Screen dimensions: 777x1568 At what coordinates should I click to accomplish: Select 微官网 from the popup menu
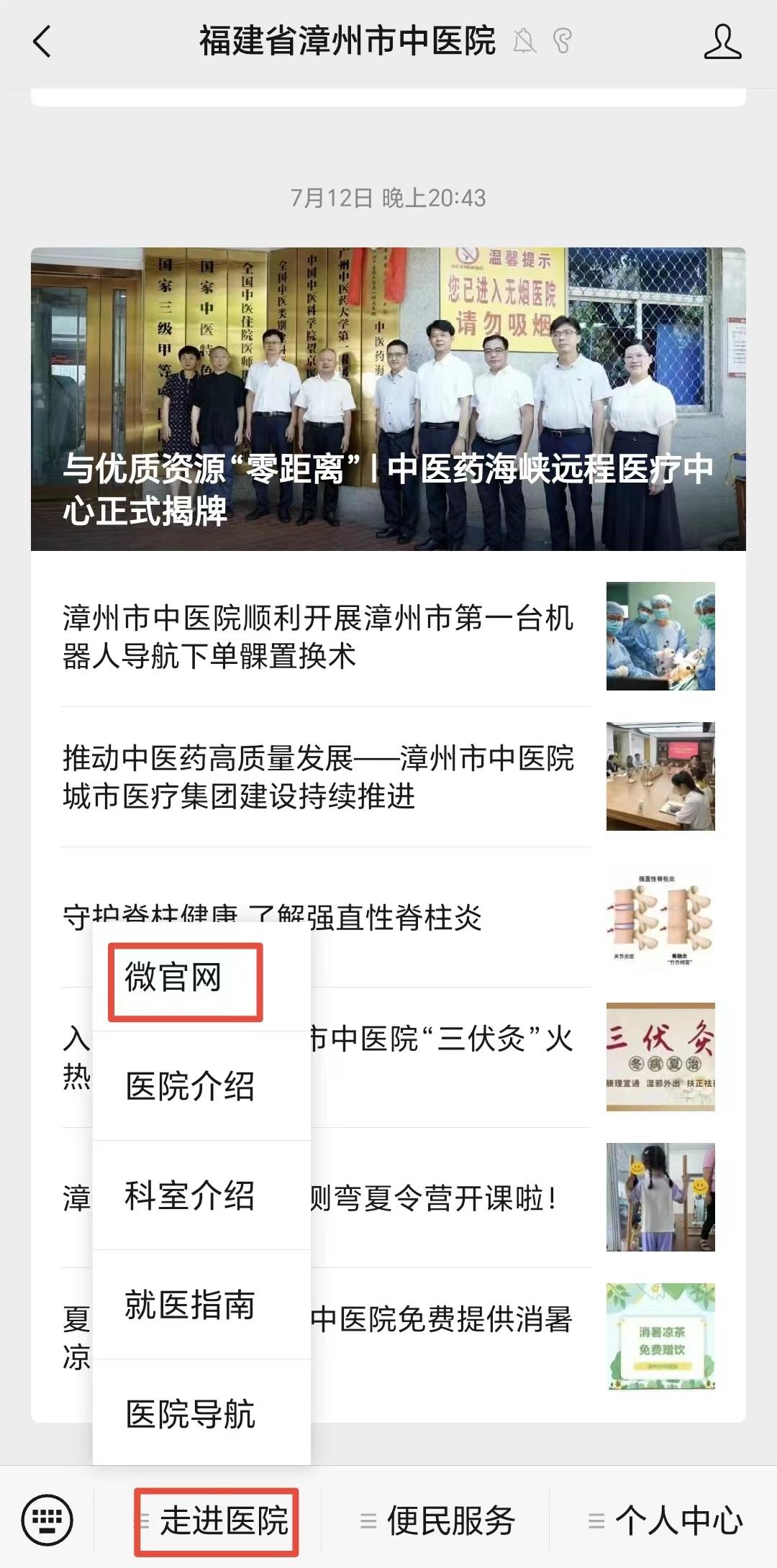(x=186, y=977)
